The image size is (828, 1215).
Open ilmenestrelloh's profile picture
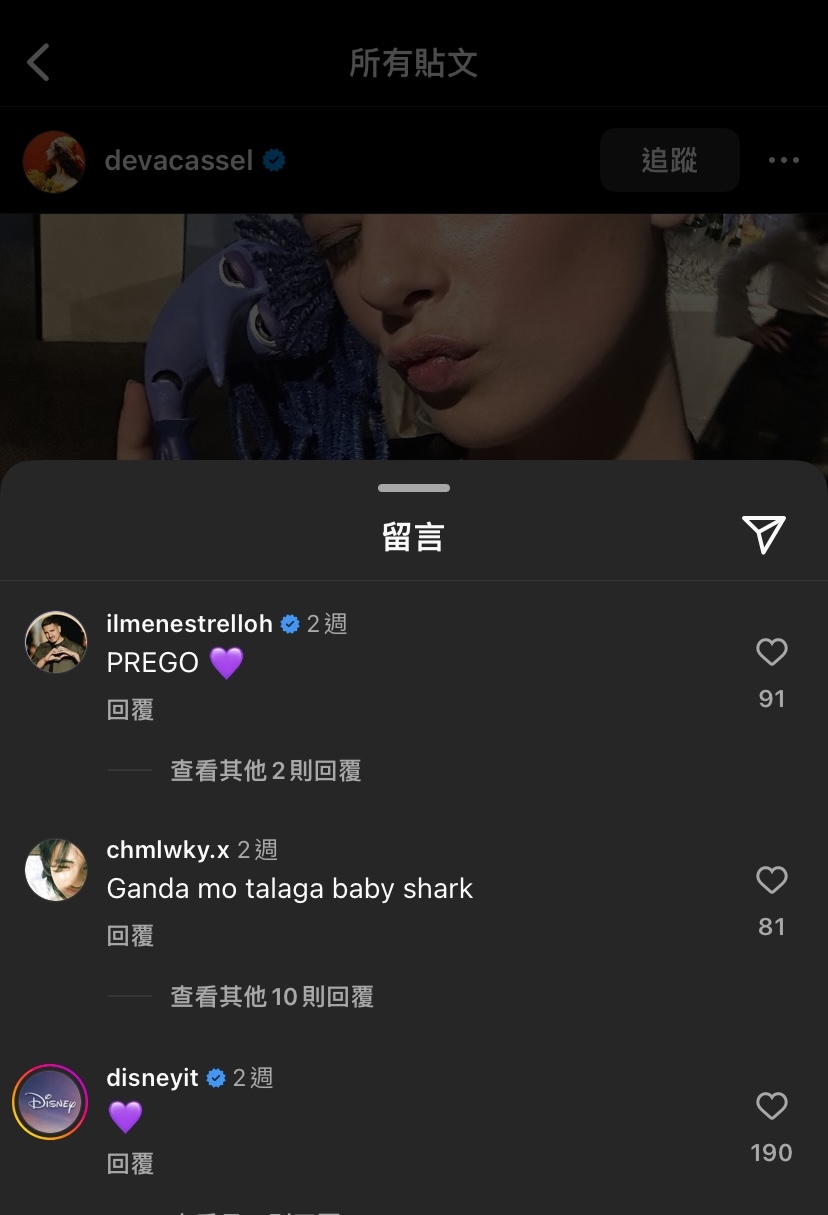[x=56, y=642]
